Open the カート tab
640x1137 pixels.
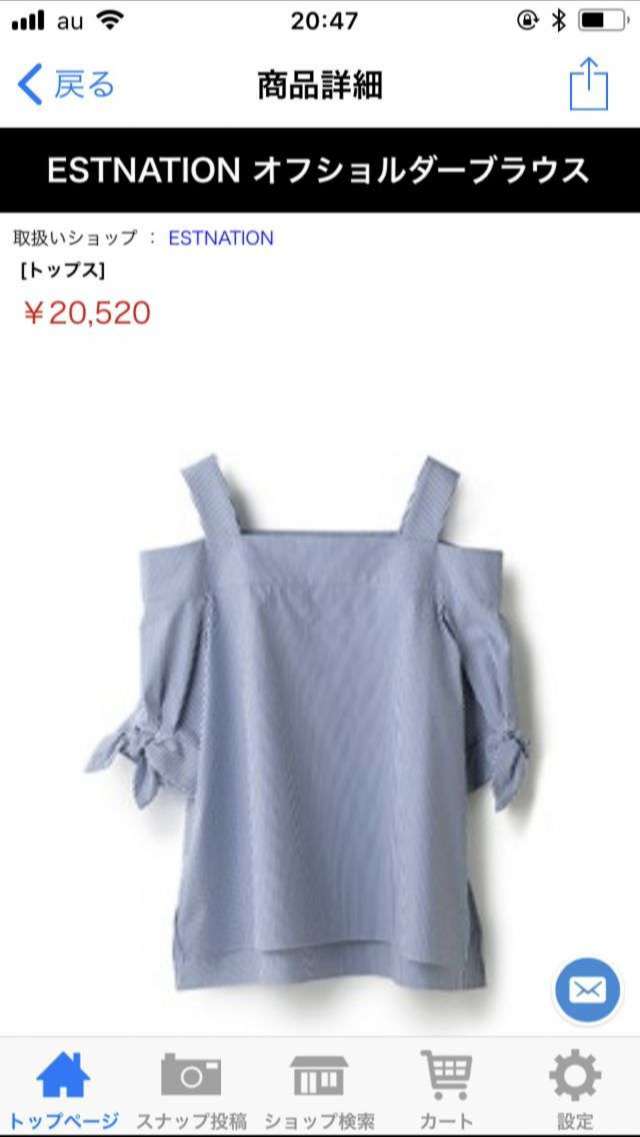click(x=446, y=1090)
